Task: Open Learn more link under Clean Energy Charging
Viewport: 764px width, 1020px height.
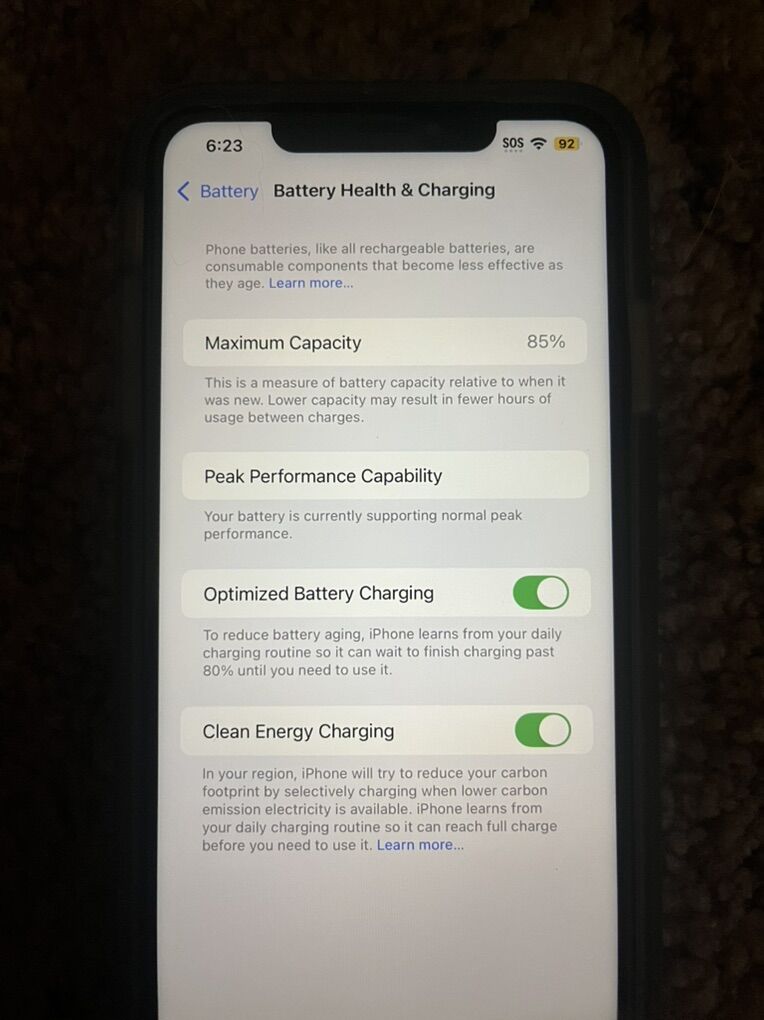Action: 419,845
